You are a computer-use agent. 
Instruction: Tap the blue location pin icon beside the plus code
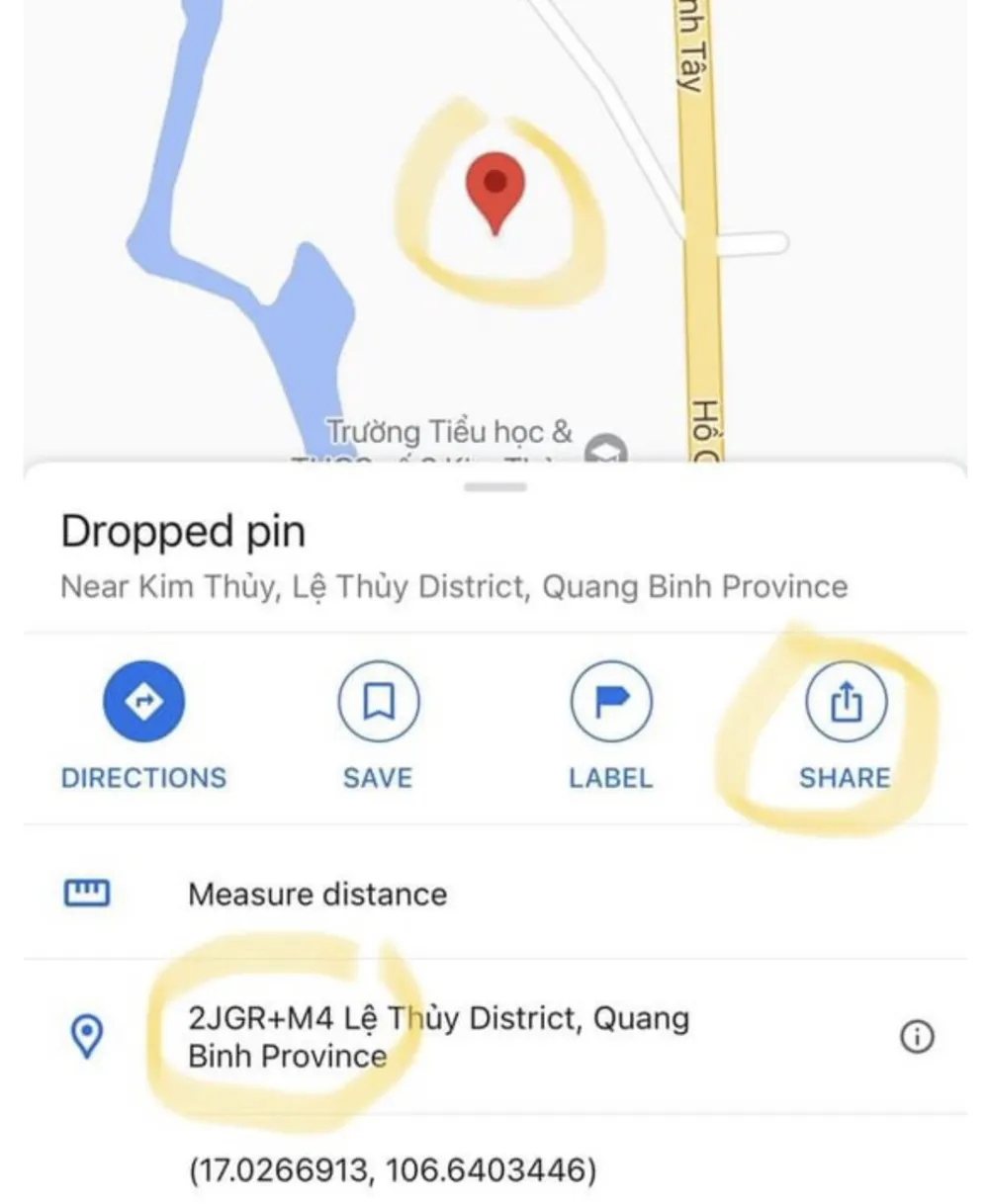coord(87,1036)
